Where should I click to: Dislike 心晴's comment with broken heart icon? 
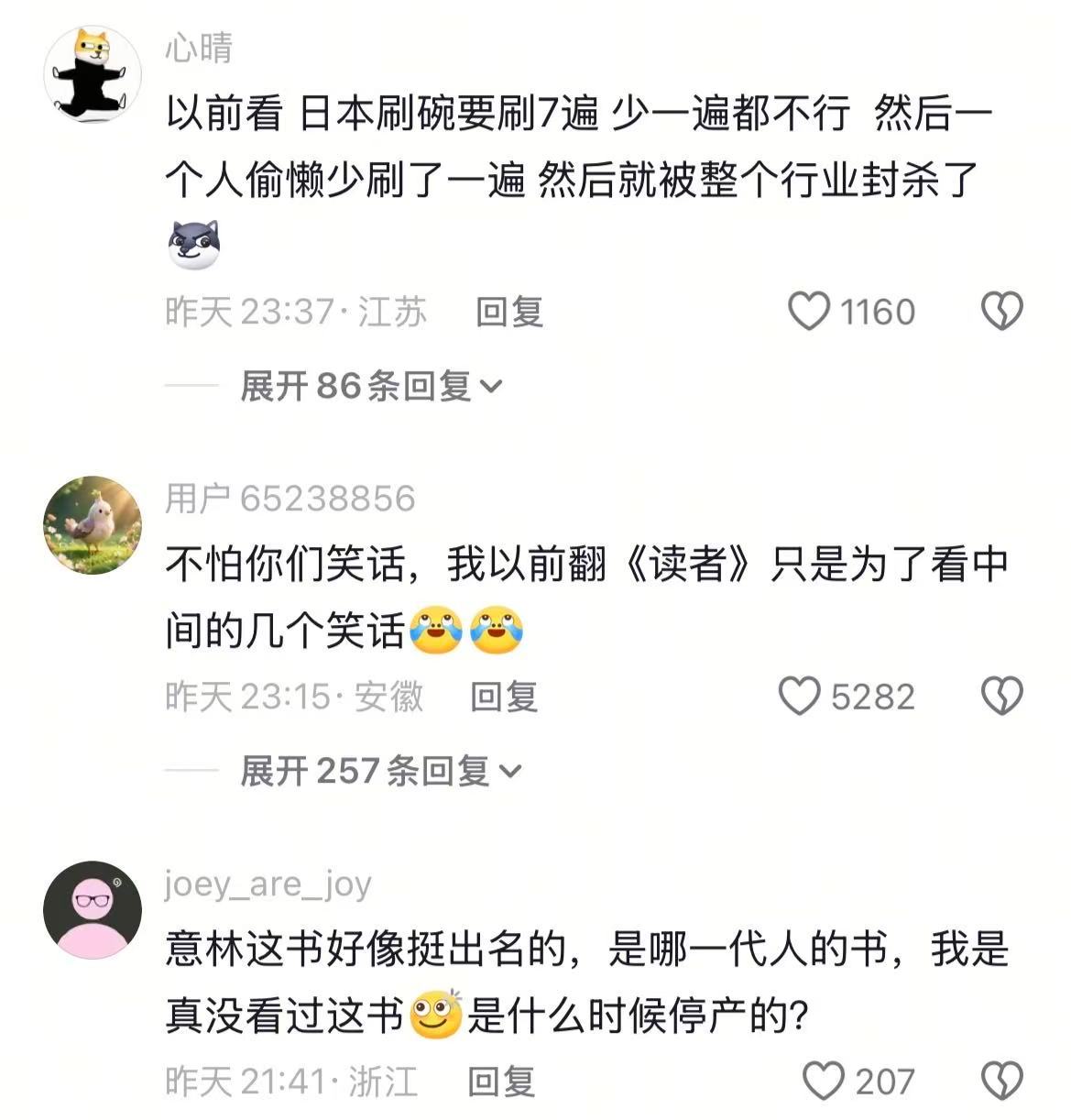tap(1003, 312)
